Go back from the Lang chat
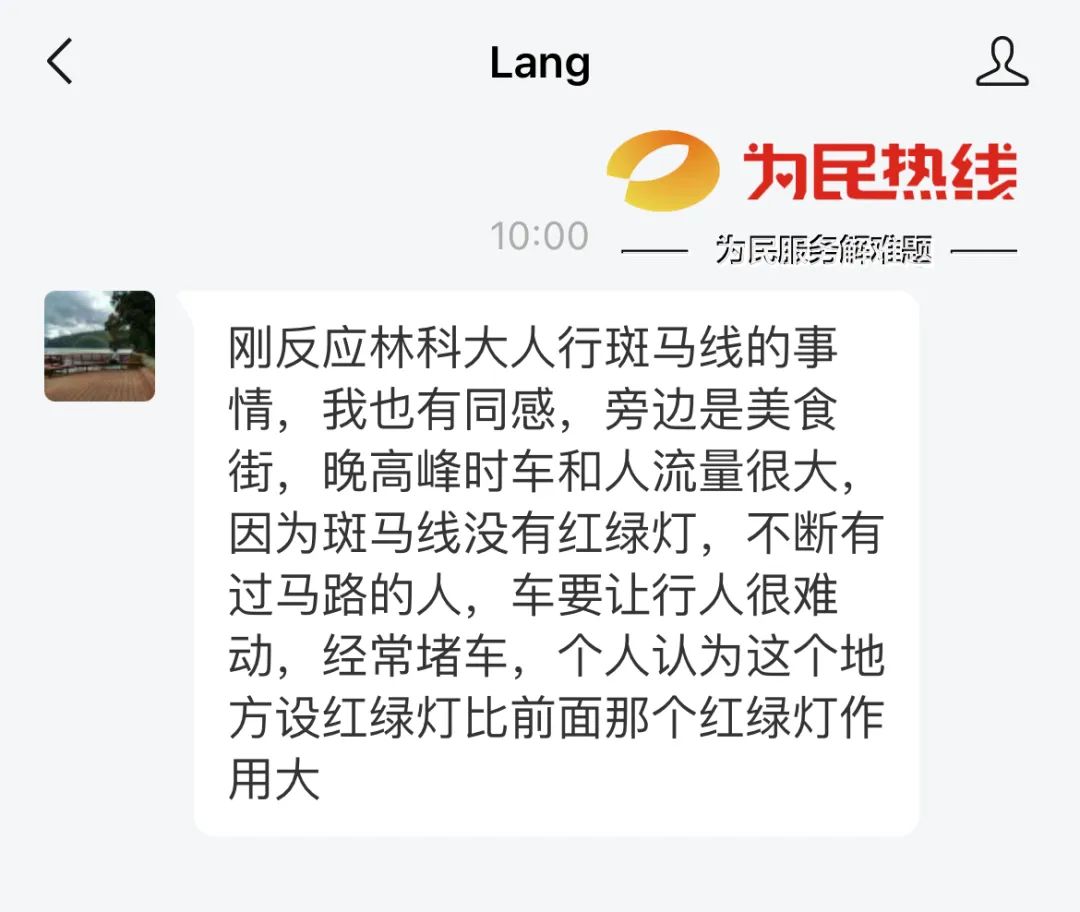The image size is (1080, 912). (x=60, y=62)
